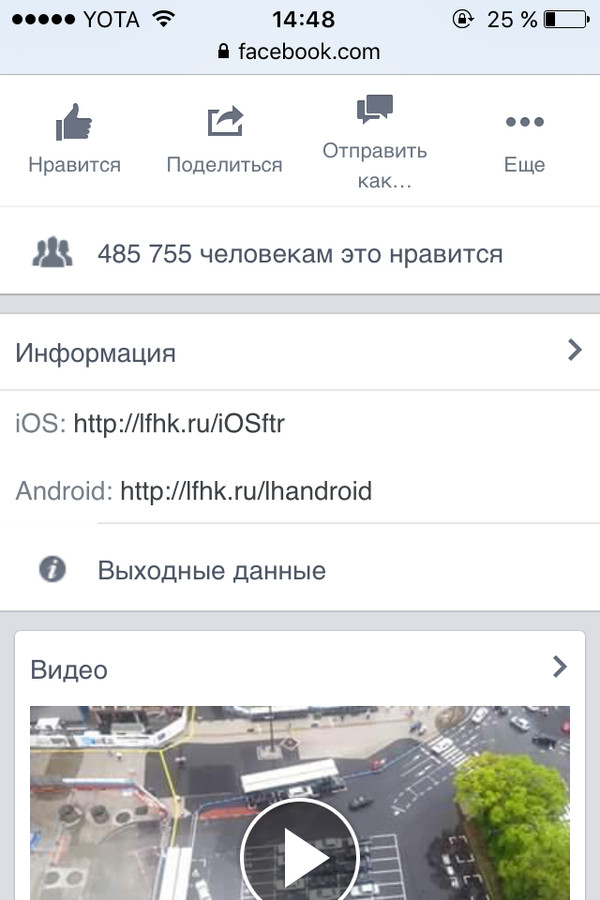Open the Еще more options menu

tap(524, 140)
